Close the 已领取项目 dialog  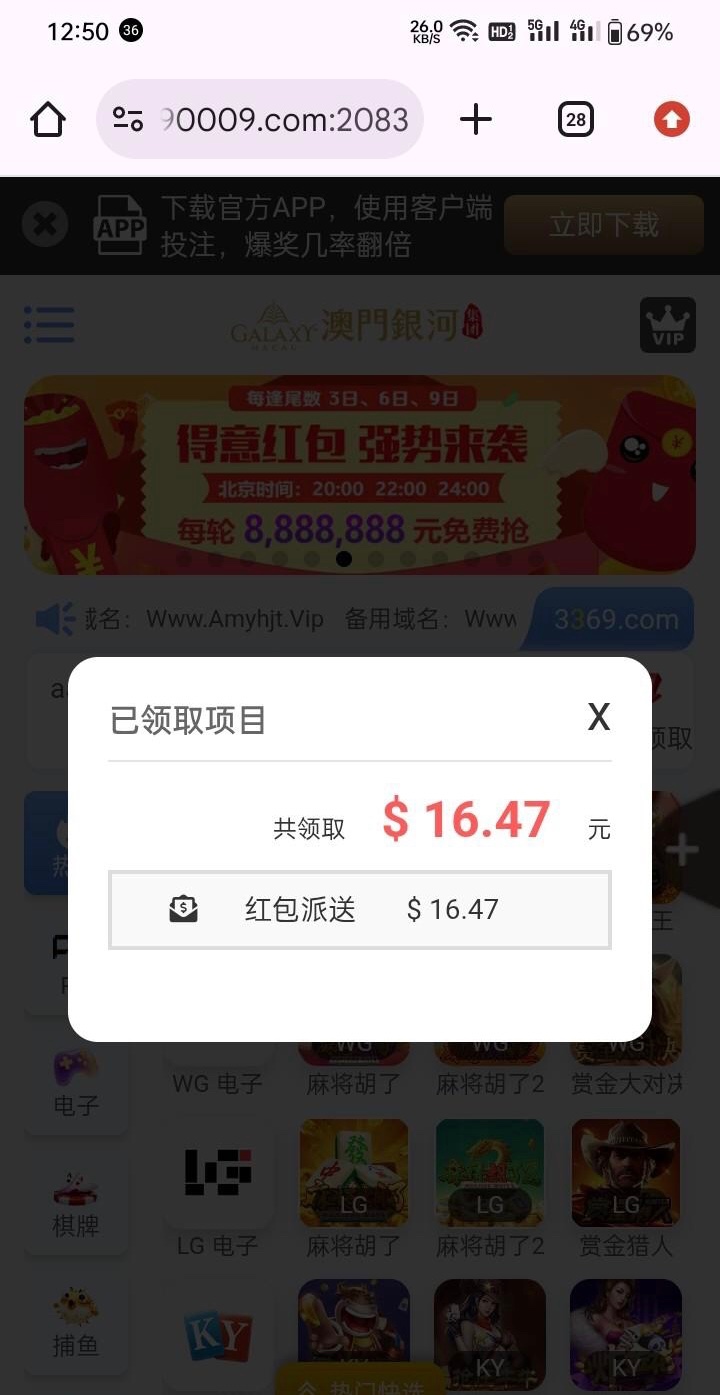pos(598,717)
